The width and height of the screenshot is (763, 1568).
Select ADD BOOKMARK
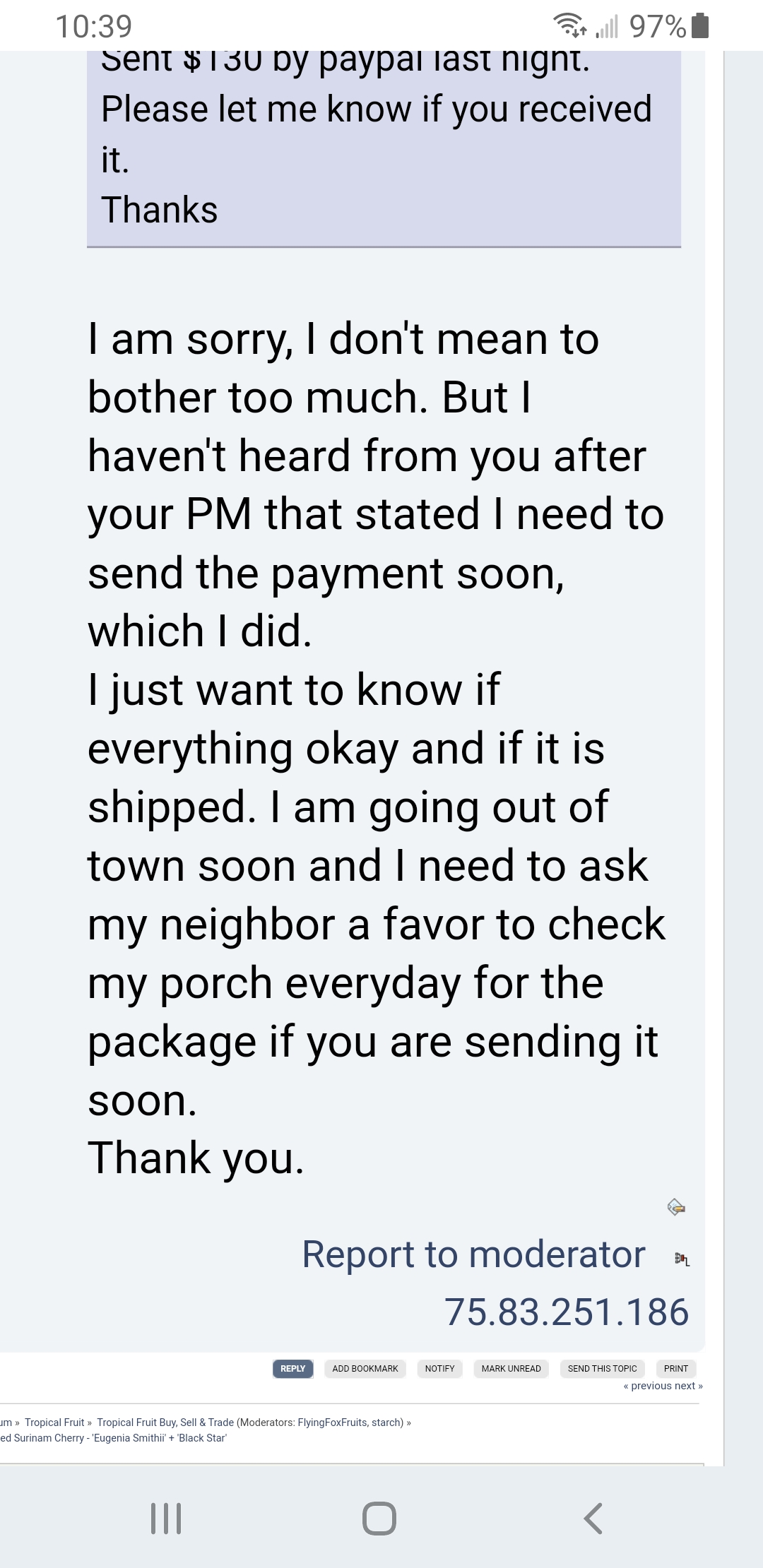click(365, 1368)
